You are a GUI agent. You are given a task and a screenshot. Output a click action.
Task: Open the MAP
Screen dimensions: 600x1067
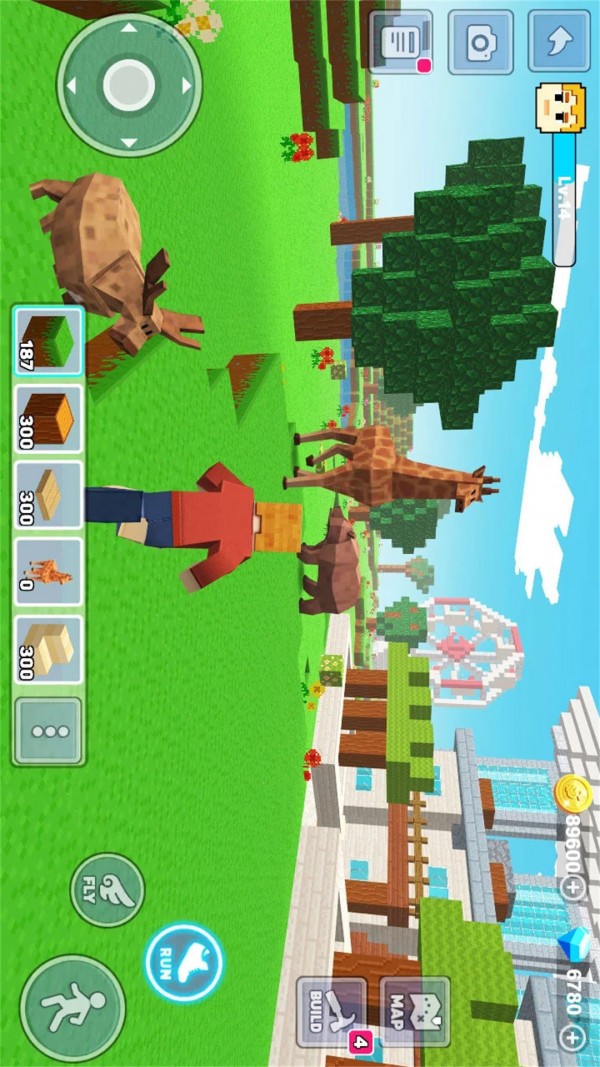pos(415,1011)
